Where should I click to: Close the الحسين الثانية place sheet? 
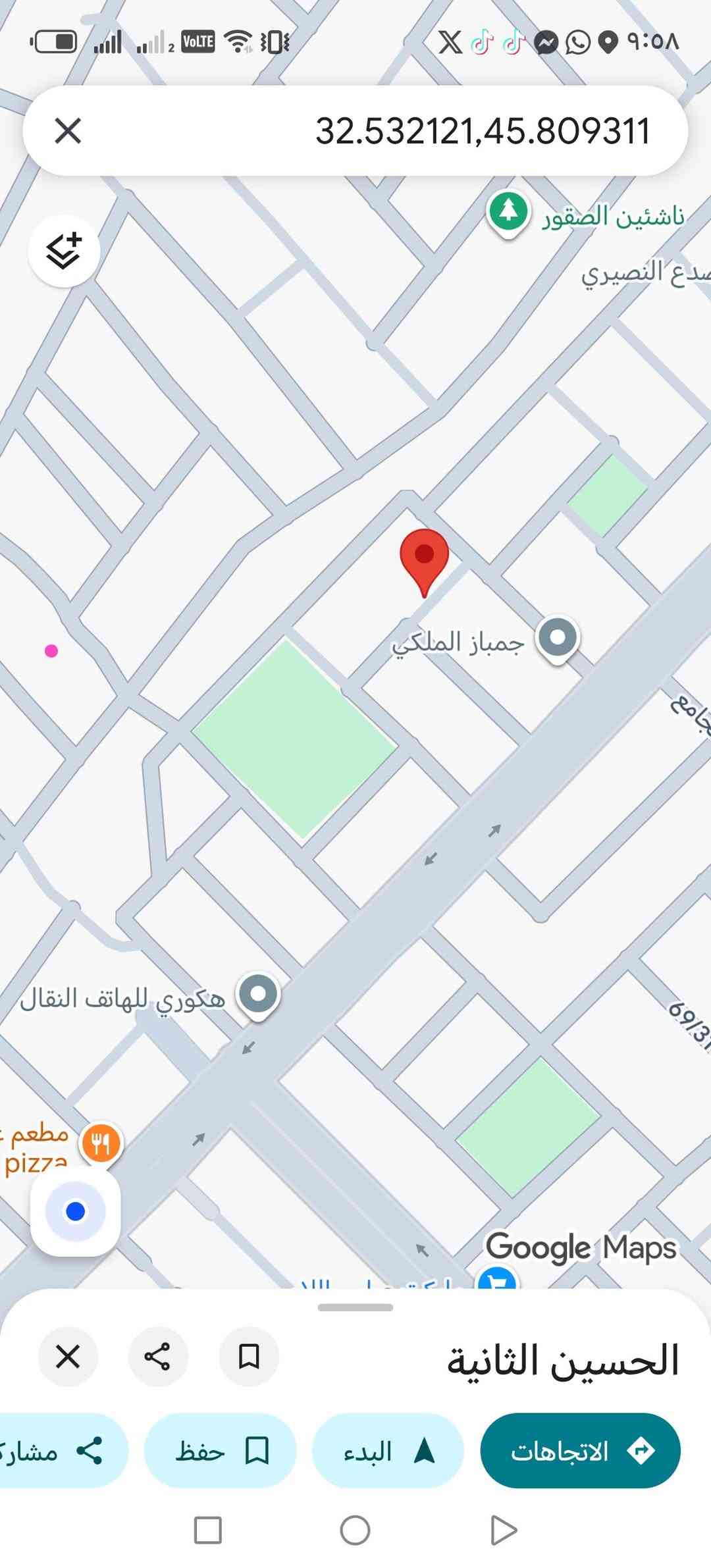[x=68, y=1357]
